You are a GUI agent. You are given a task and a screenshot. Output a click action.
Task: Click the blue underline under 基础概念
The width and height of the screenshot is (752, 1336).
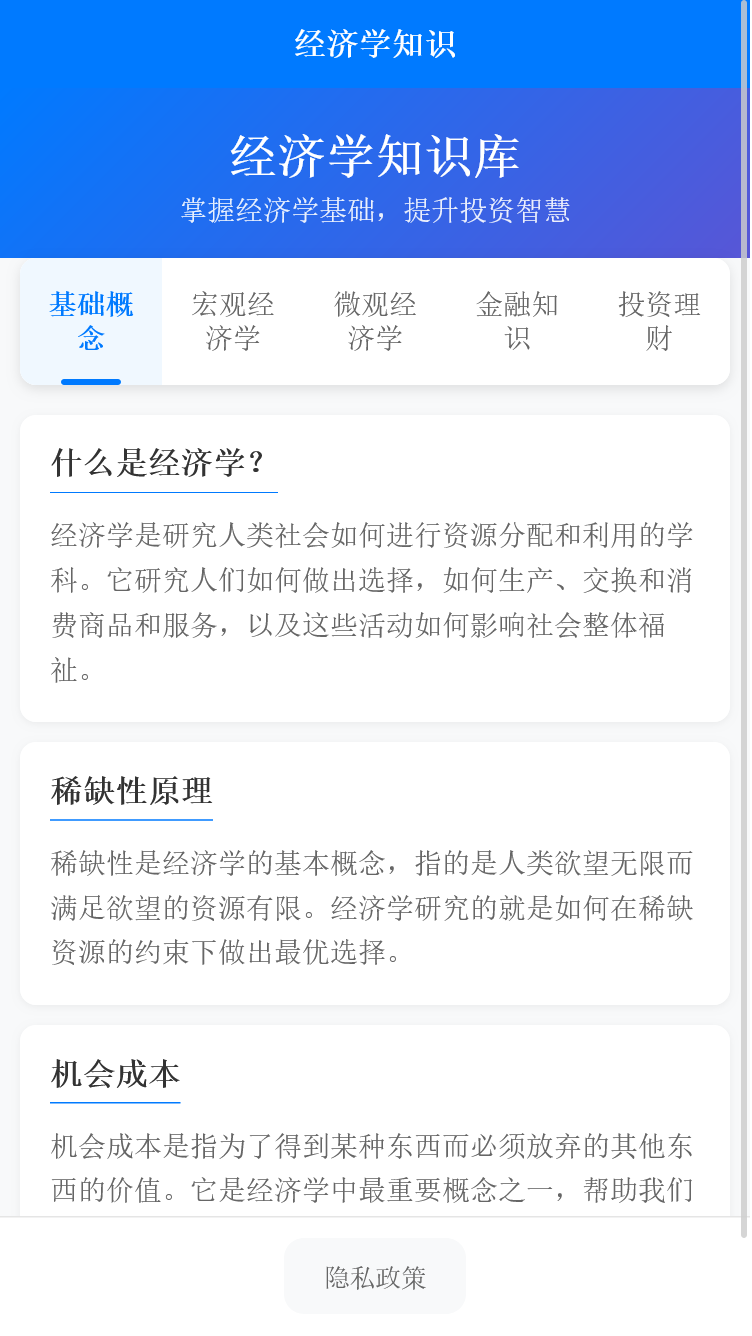point(91,381)
